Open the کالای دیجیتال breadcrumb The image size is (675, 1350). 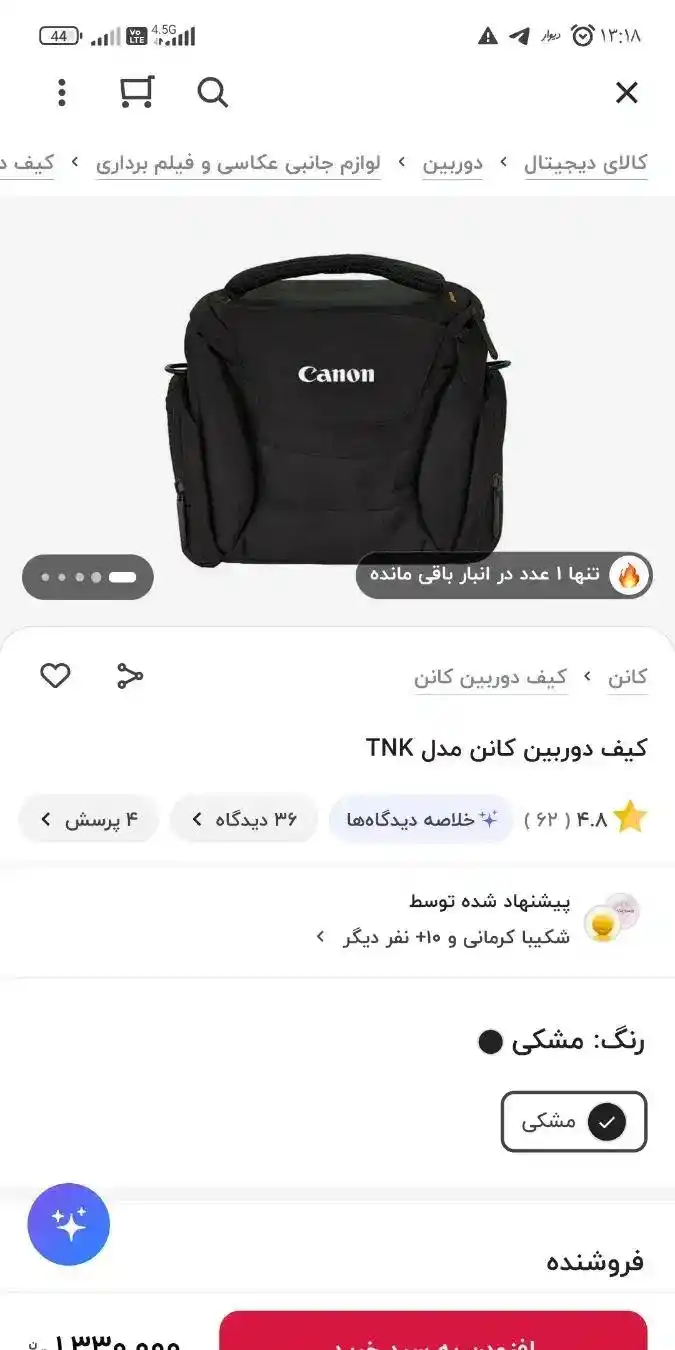[585, 163]
